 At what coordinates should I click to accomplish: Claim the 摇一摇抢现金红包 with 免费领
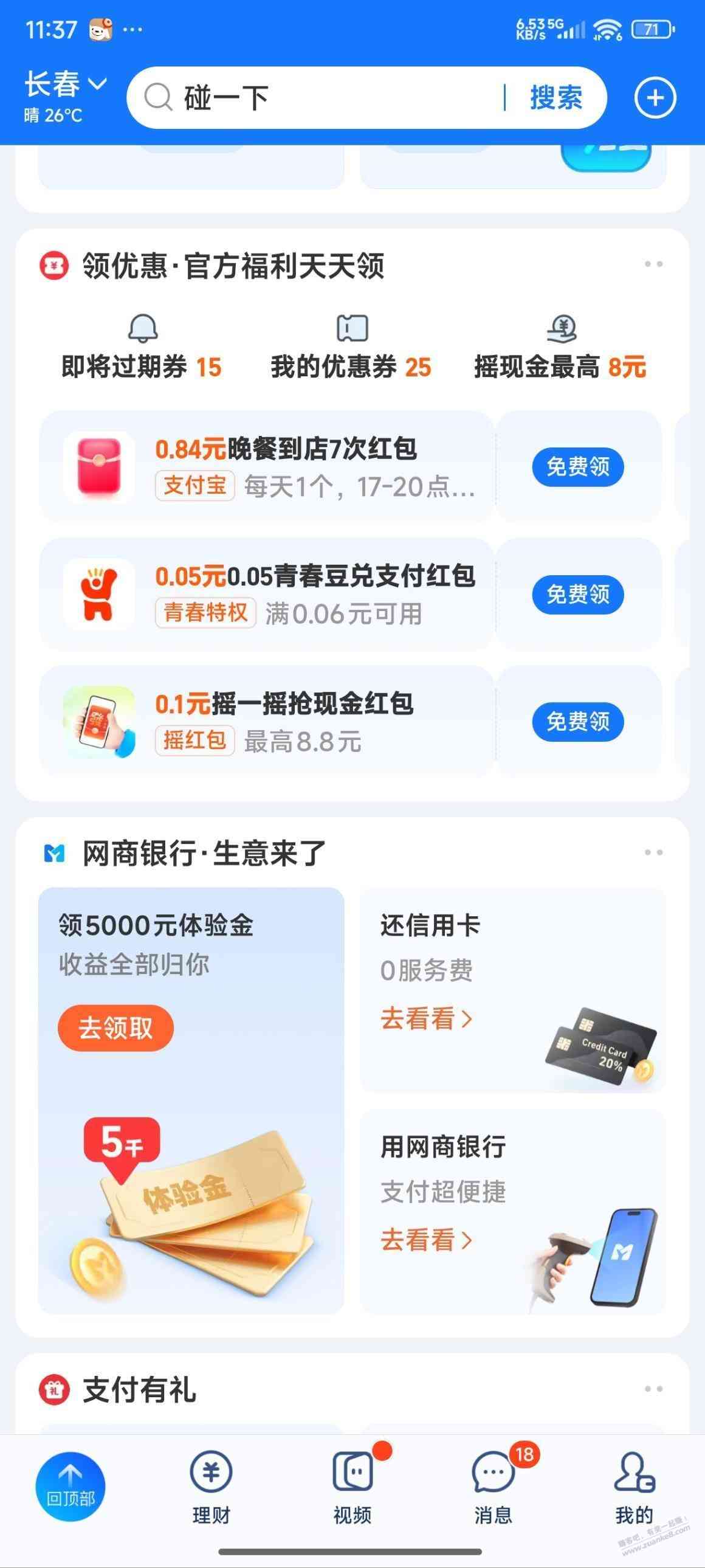point(578,721)
